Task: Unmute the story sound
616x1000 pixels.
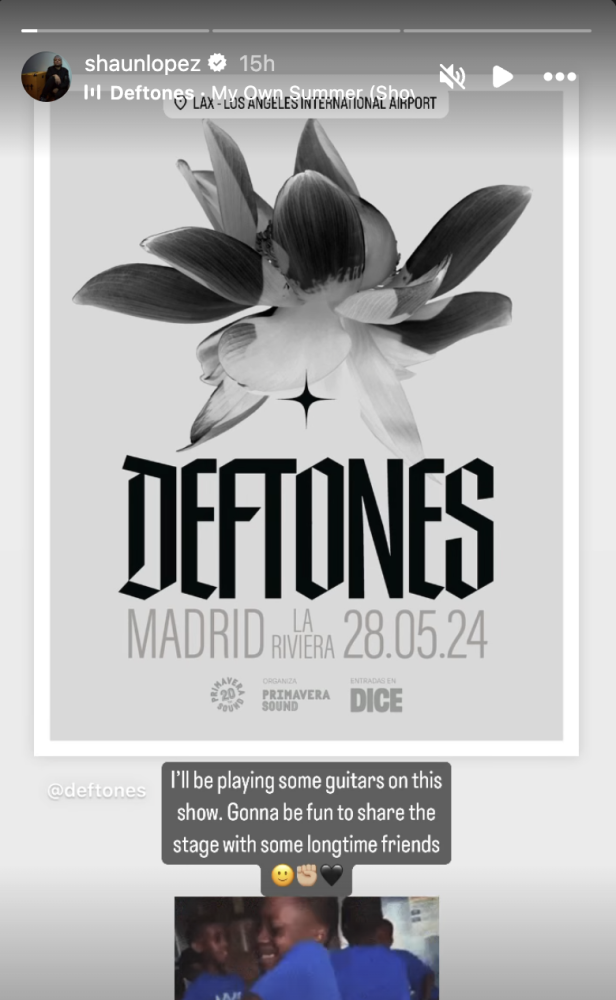Action: coord(452,76)
